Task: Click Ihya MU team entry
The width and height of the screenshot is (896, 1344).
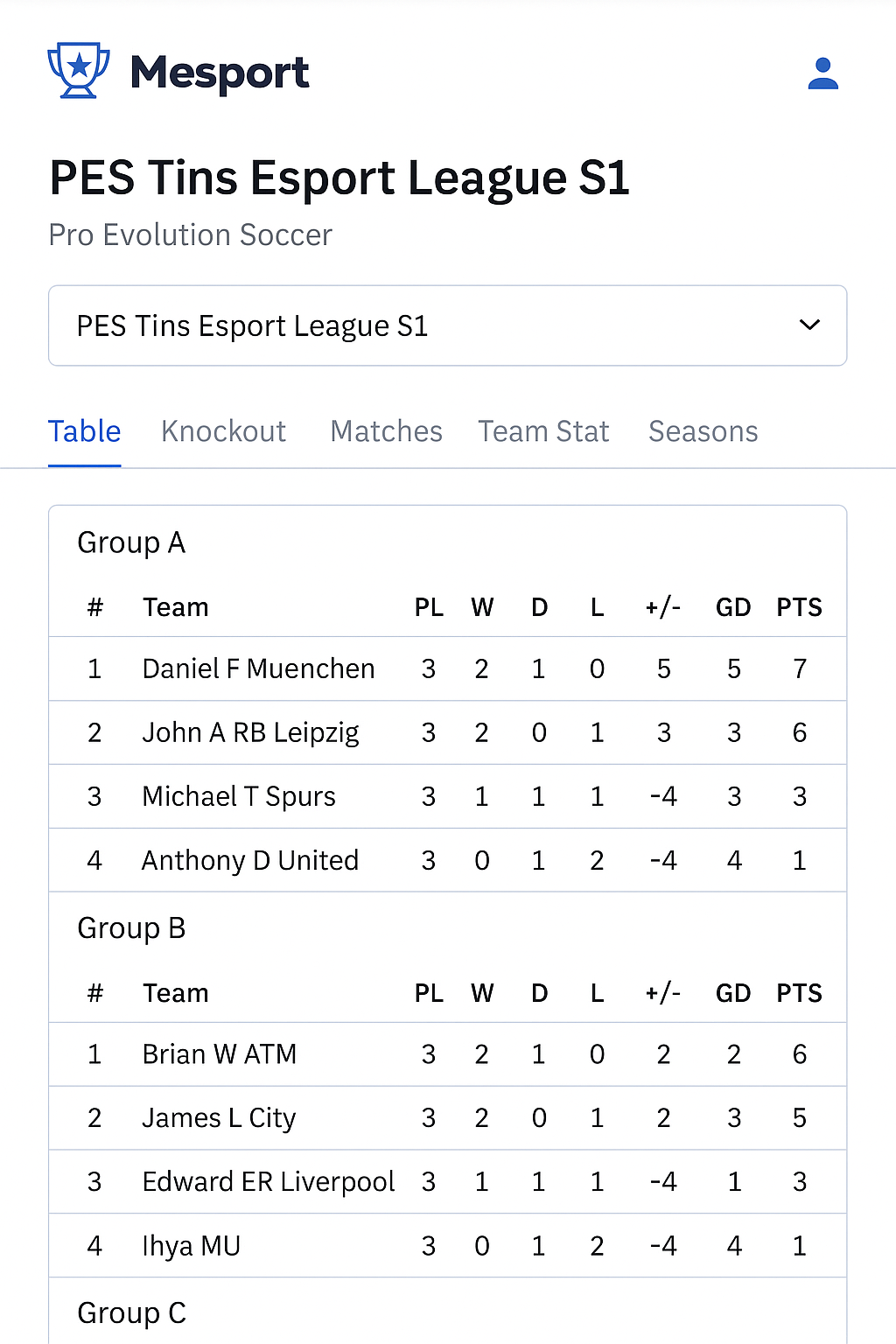Action: (191, 1245)
